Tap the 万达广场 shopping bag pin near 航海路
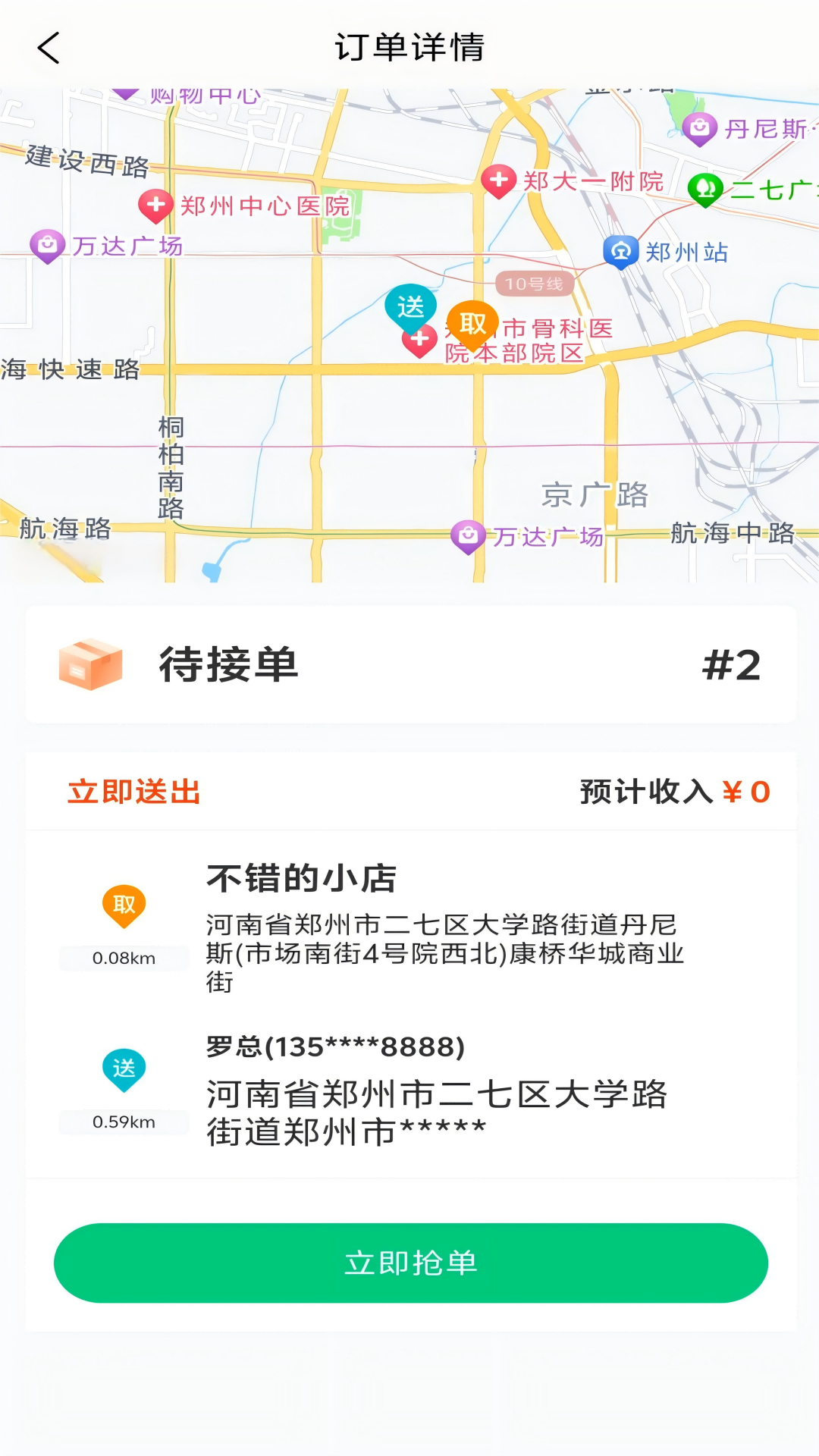This screenshot has width=819, height=1456. (x=468, y=535)
